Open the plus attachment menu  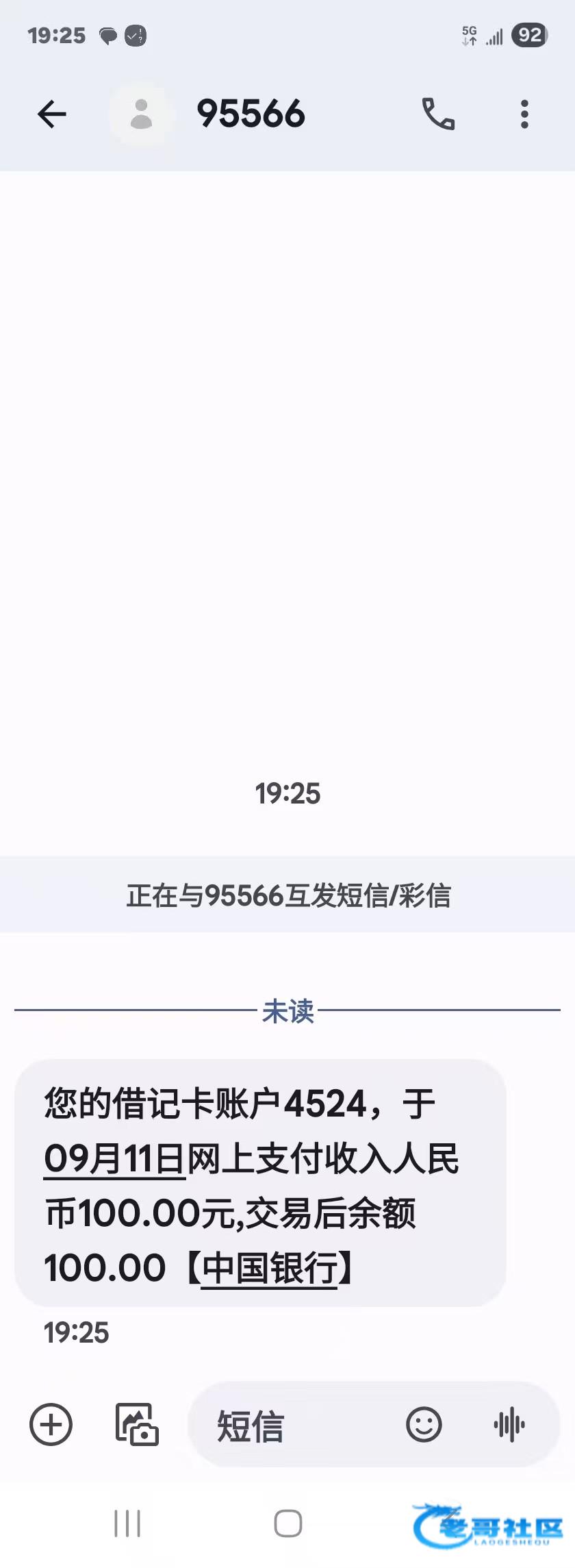(x=51, y=1425)
